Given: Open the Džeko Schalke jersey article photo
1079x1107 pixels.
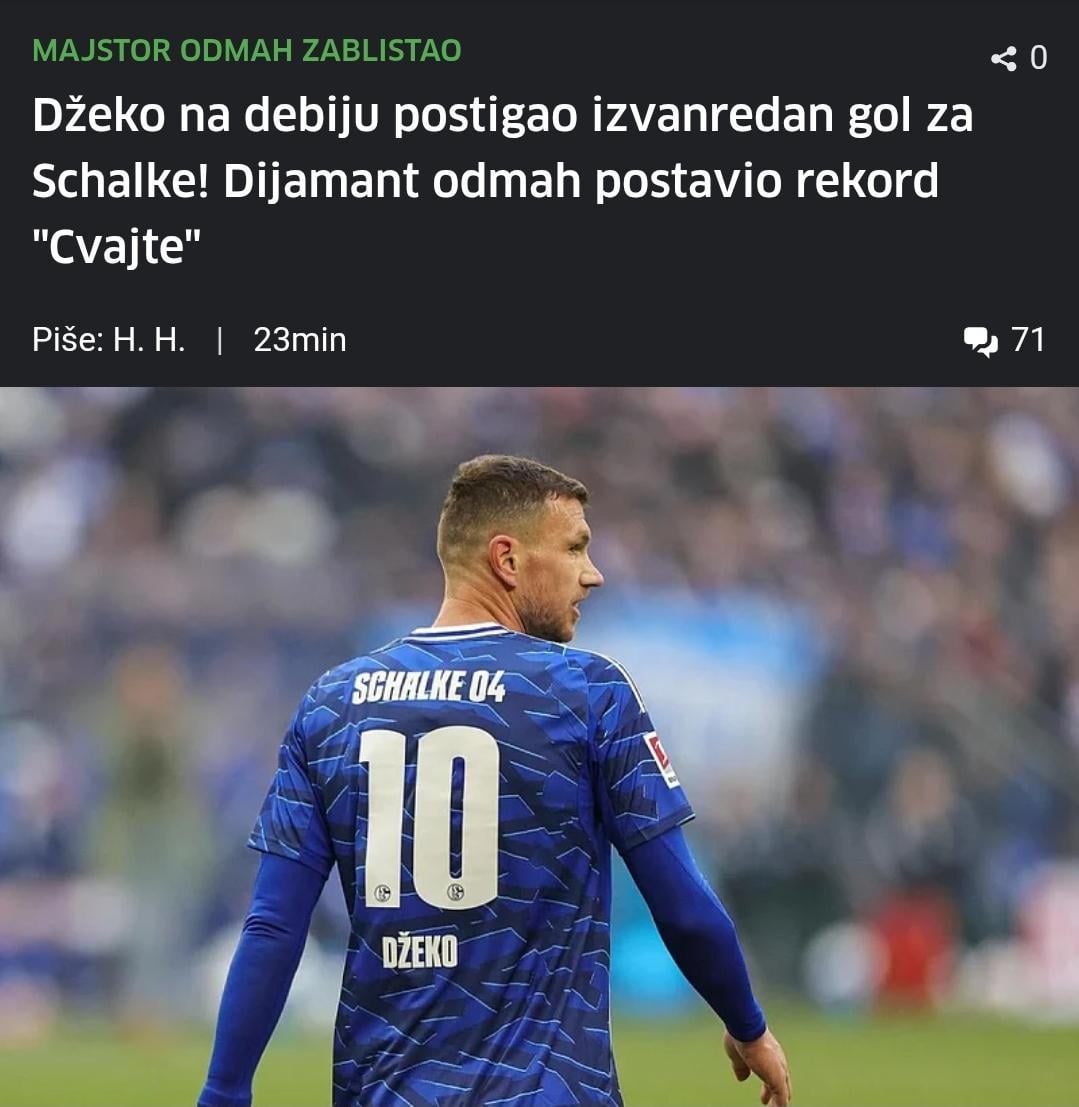Looking at the screenshot, I should [539, 746].
